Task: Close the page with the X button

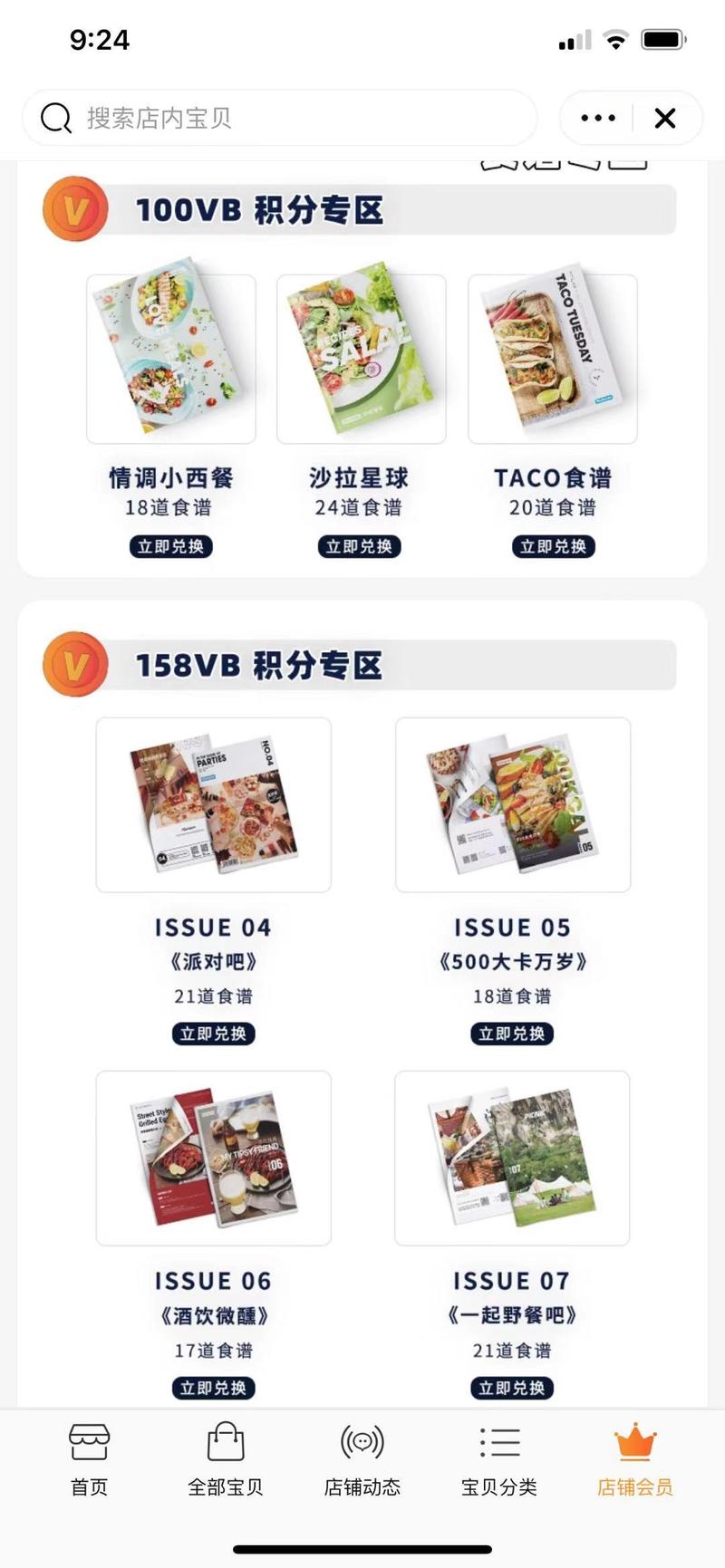Action: coord(665,118)
